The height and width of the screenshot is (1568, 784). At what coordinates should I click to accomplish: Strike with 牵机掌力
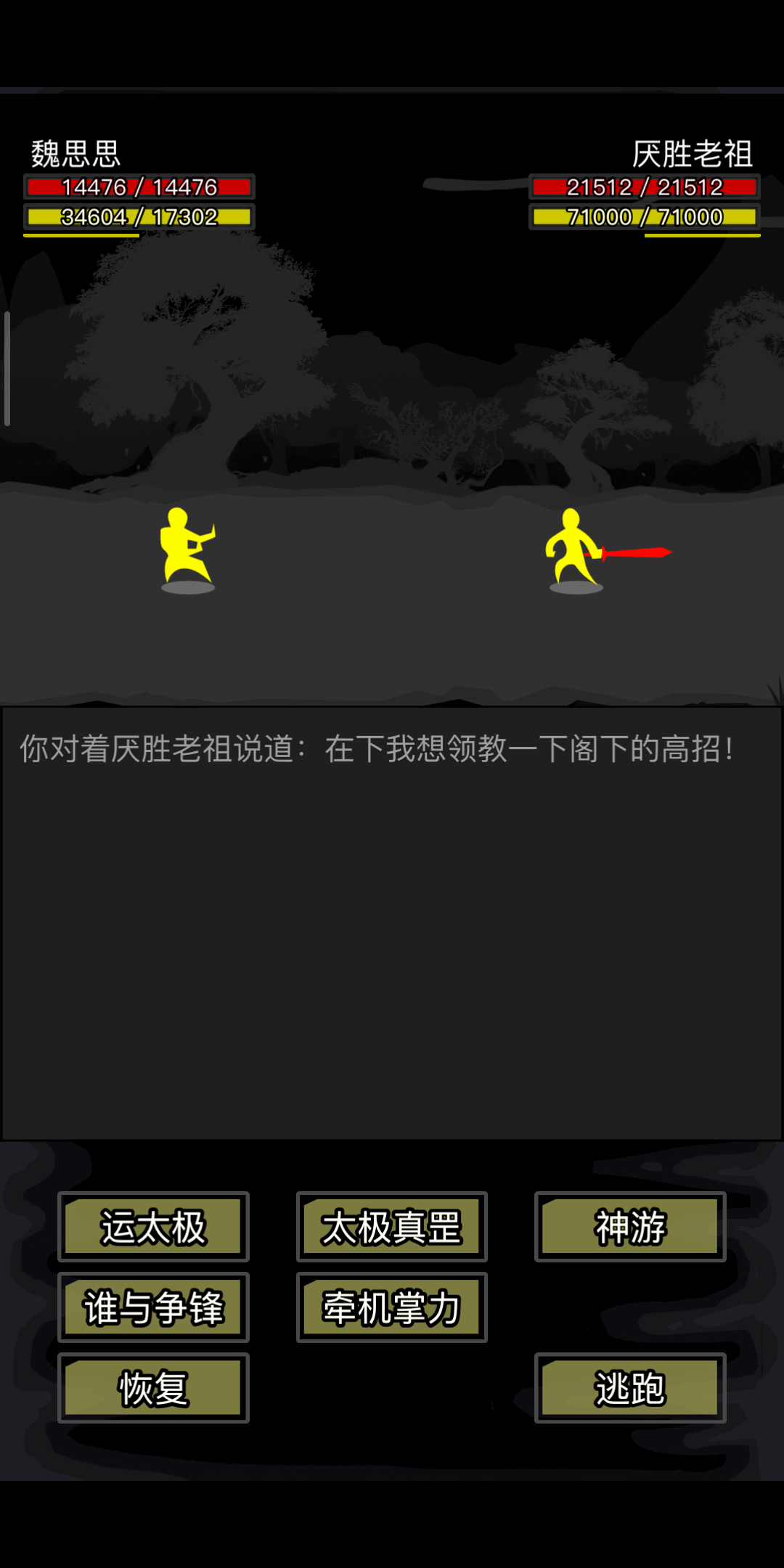(x=391, y=1307)
